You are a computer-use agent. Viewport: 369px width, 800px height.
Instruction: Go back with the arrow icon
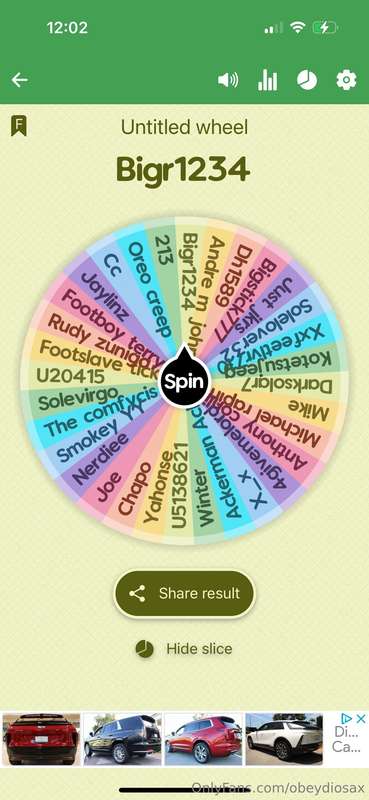click(19, 80)
